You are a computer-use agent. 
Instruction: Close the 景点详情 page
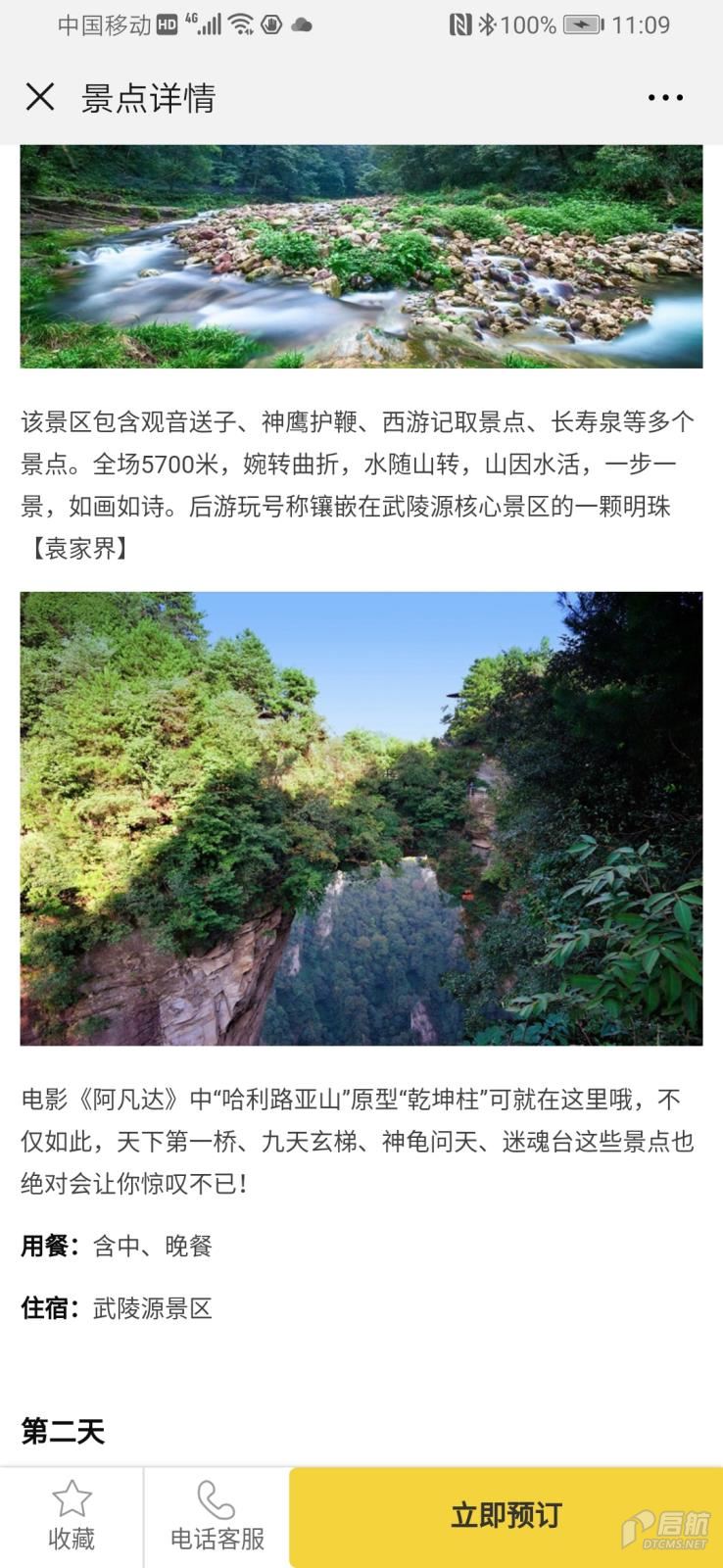click(40, 97)
